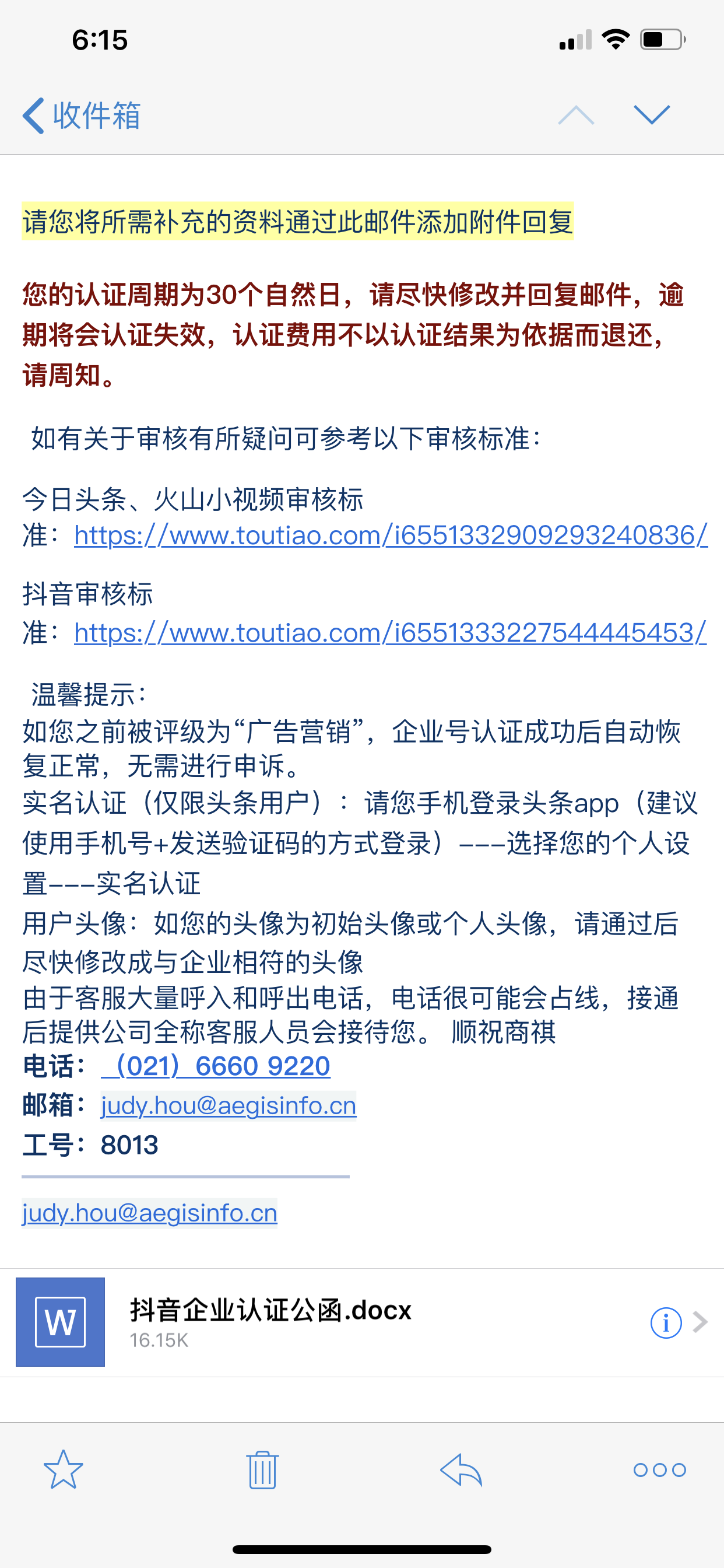Tap the judy.hou email link in signature
Viewport: 724px width, 1568px height.
[x=150, y=1213]
